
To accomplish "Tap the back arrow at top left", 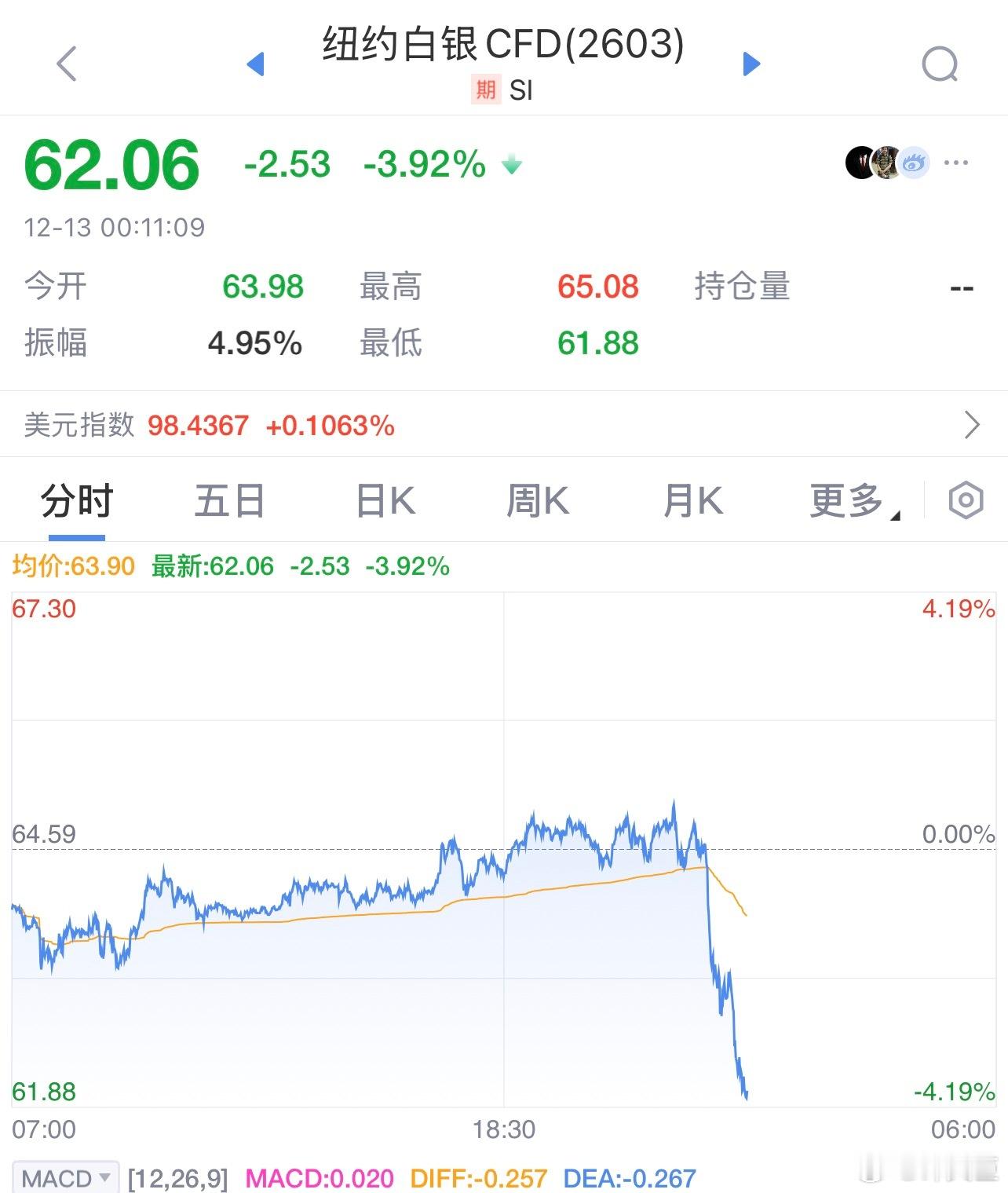I will click(67, 64).
